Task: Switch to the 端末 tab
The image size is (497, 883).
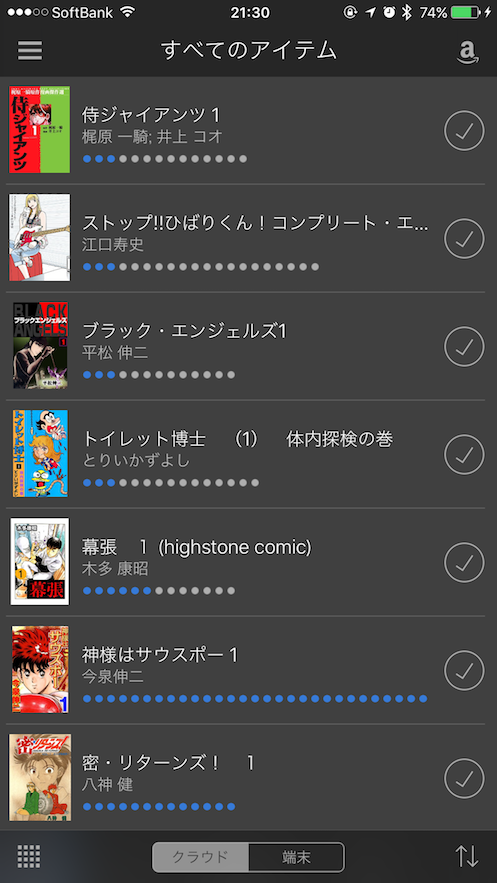Action: click(x=296, y=857)
